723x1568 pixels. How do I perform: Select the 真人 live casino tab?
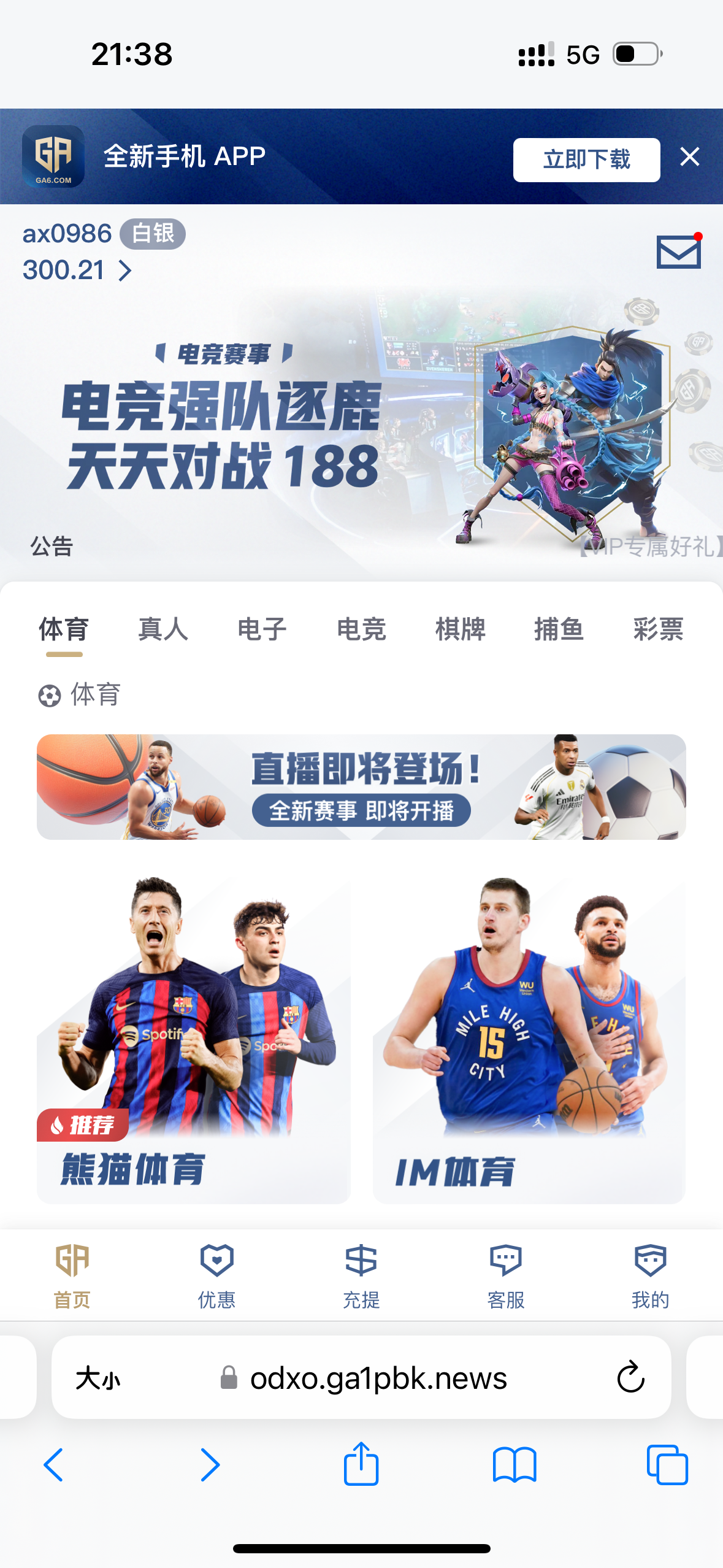[x=164, y=629]
